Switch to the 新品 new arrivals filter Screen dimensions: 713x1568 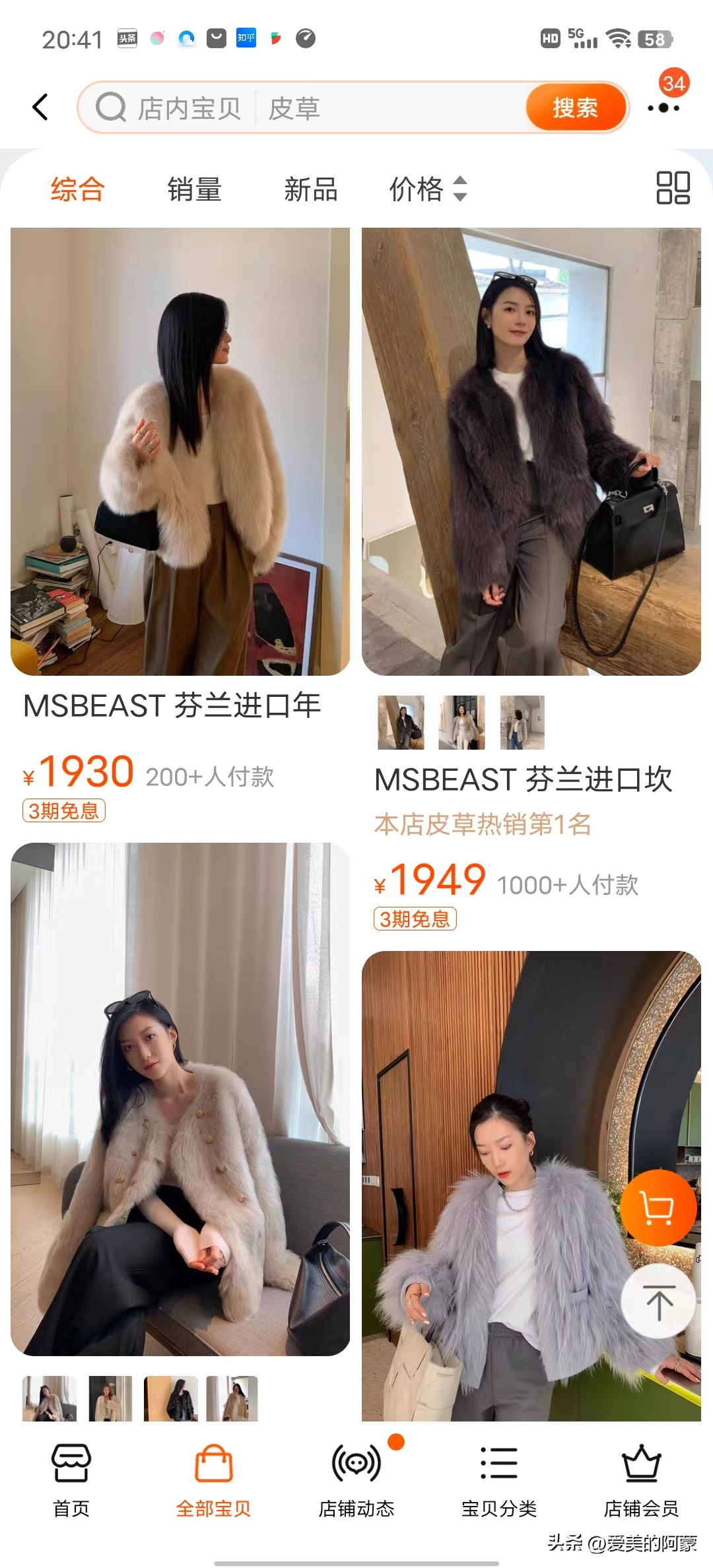point(310,189)
